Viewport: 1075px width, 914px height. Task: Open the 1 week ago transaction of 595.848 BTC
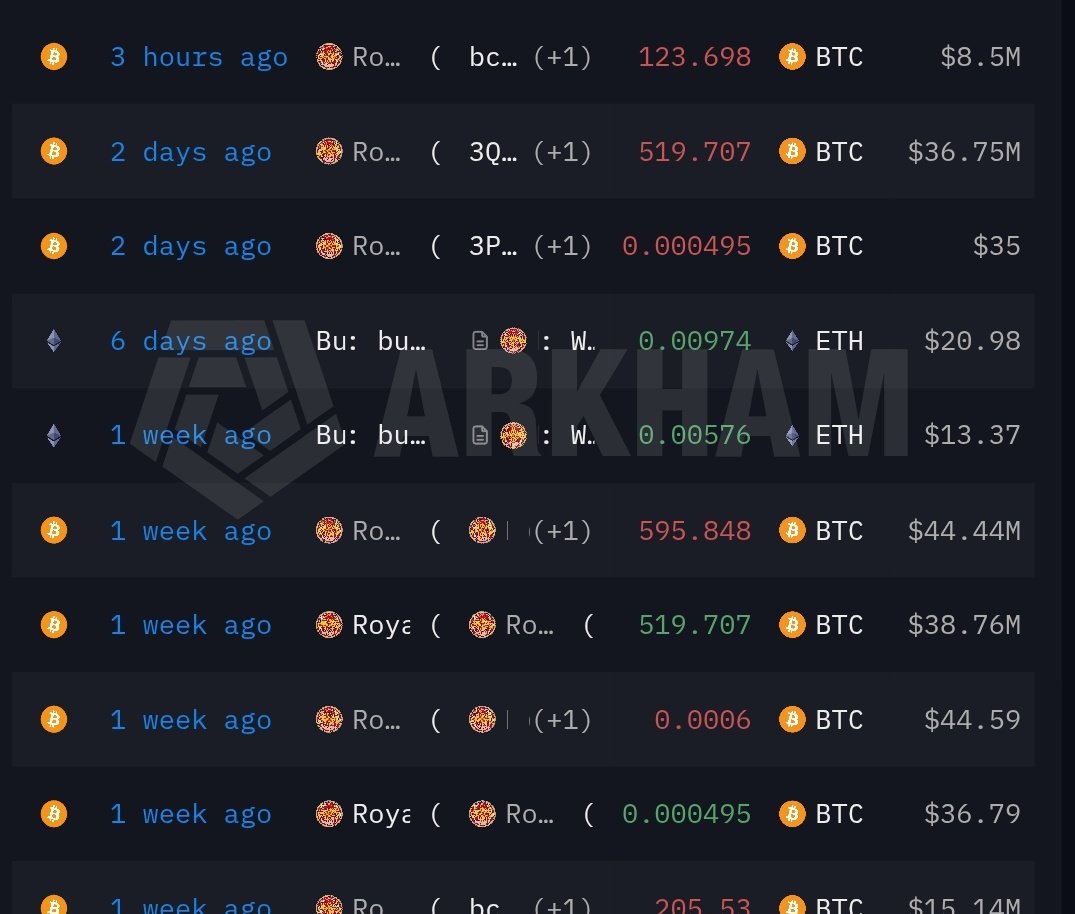[190, 531]
